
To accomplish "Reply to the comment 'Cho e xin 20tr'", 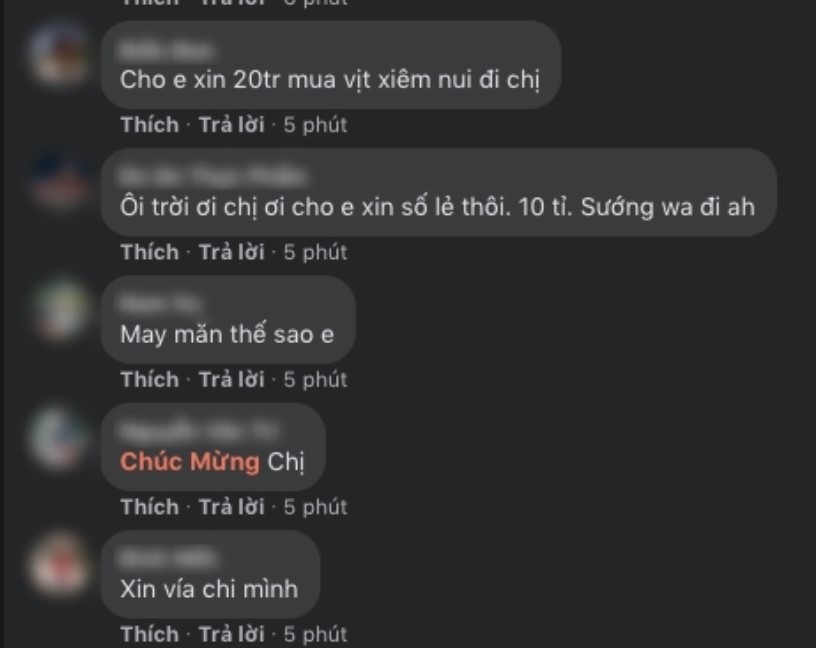I will tap(231, 125).
